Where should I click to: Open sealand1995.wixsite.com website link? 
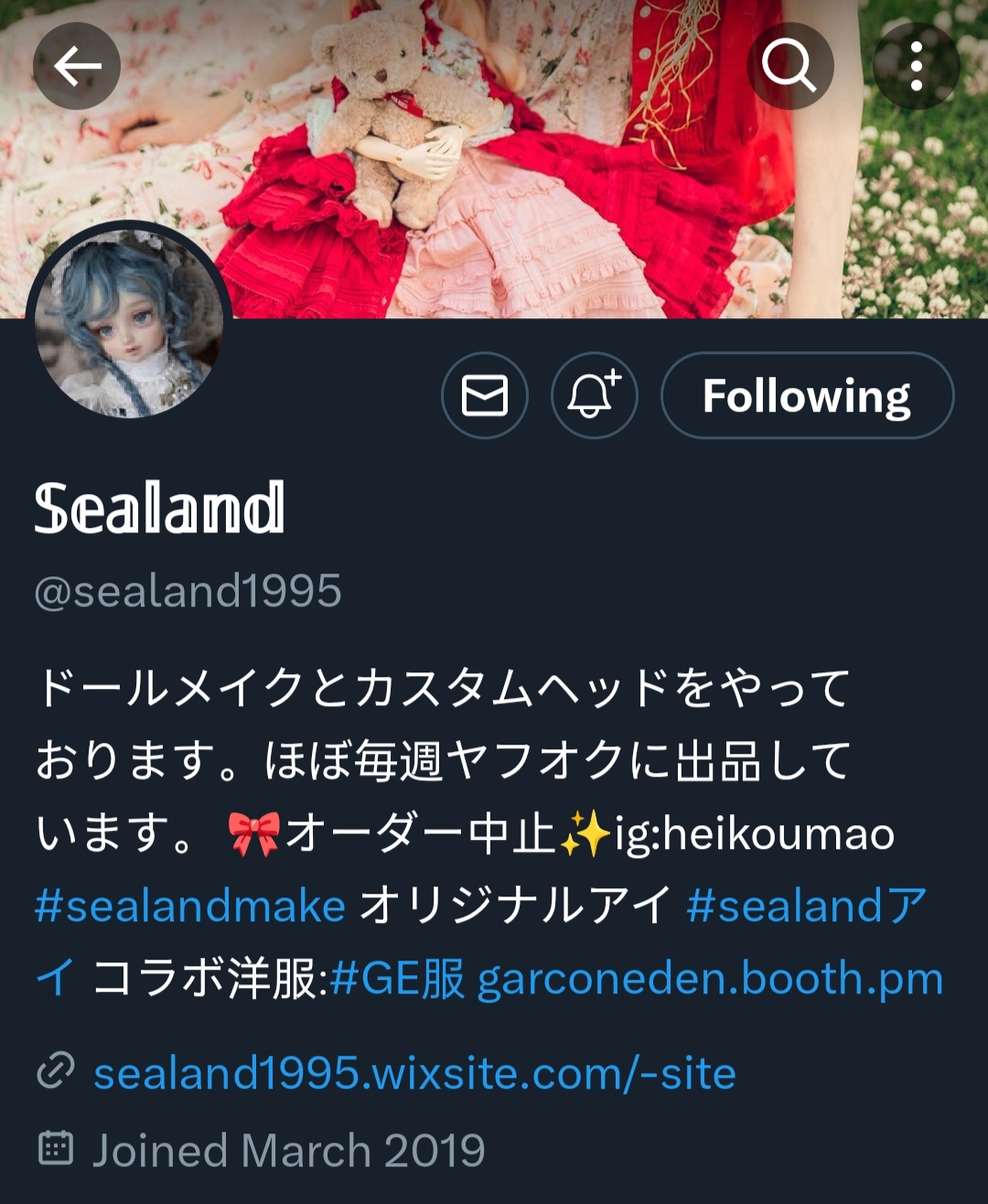click(414, 1073)
